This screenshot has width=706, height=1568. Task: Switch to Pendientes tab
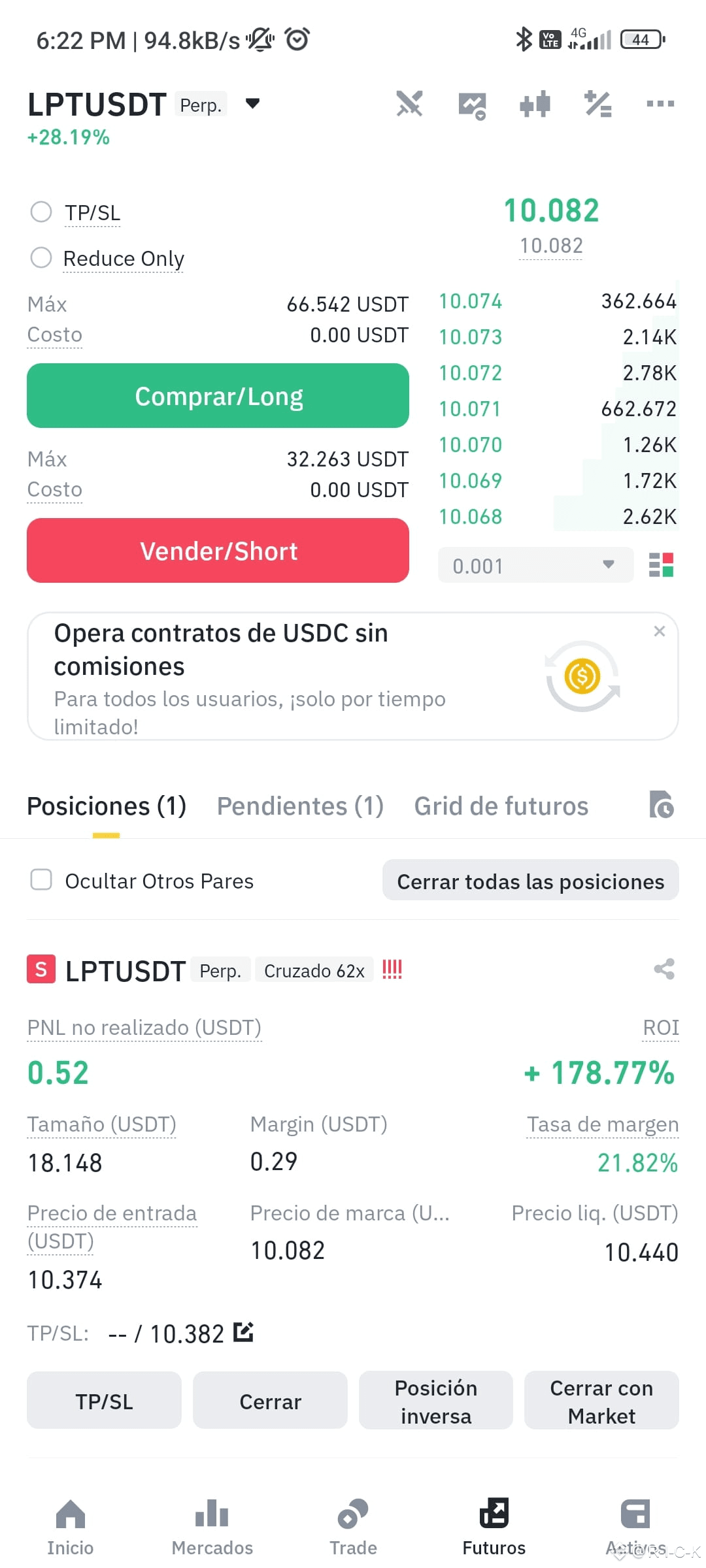point(299,806)
